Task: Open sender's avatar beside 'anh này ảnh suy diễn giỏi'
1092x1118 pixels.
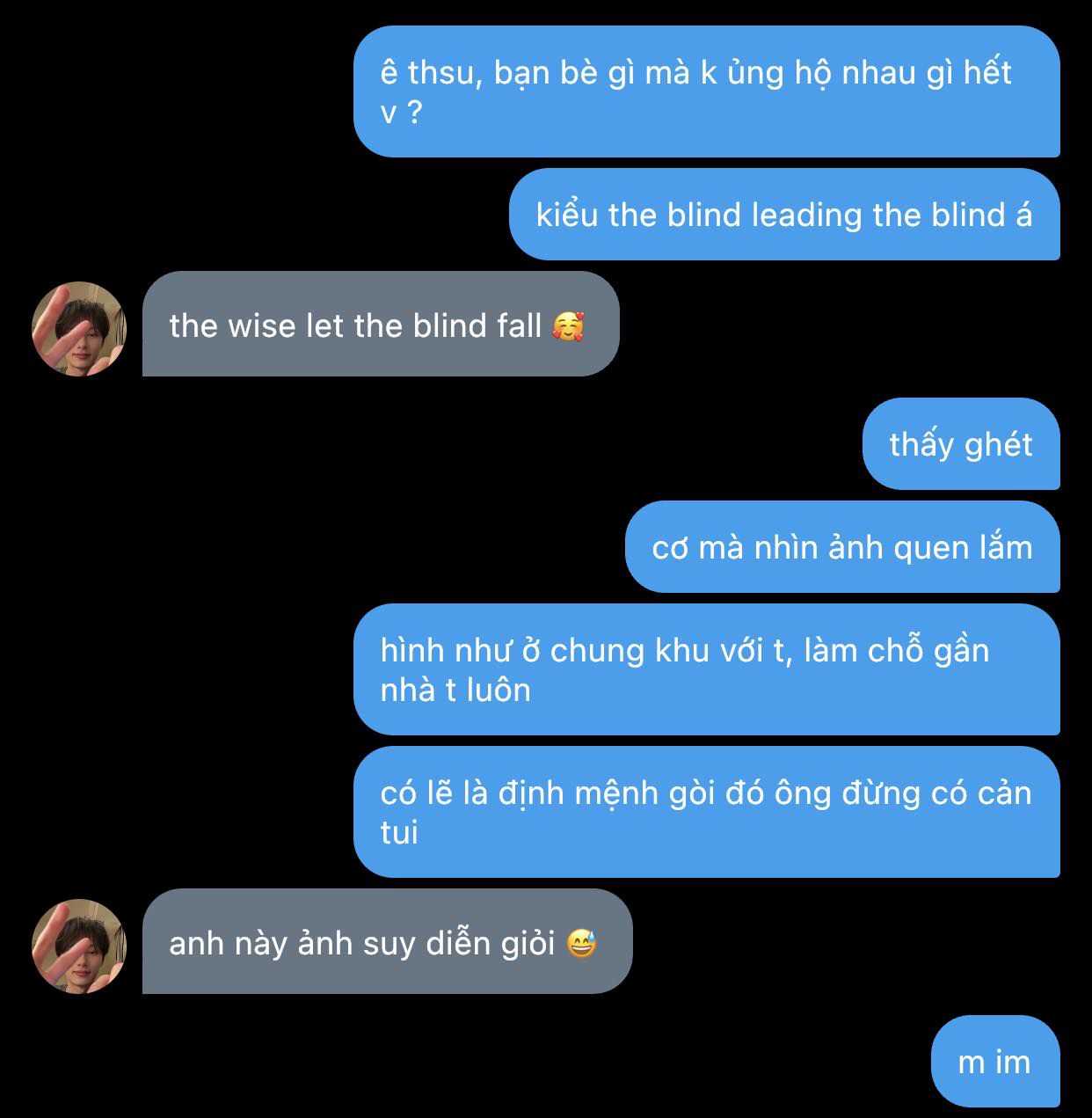Action: (x=79, y=946)
